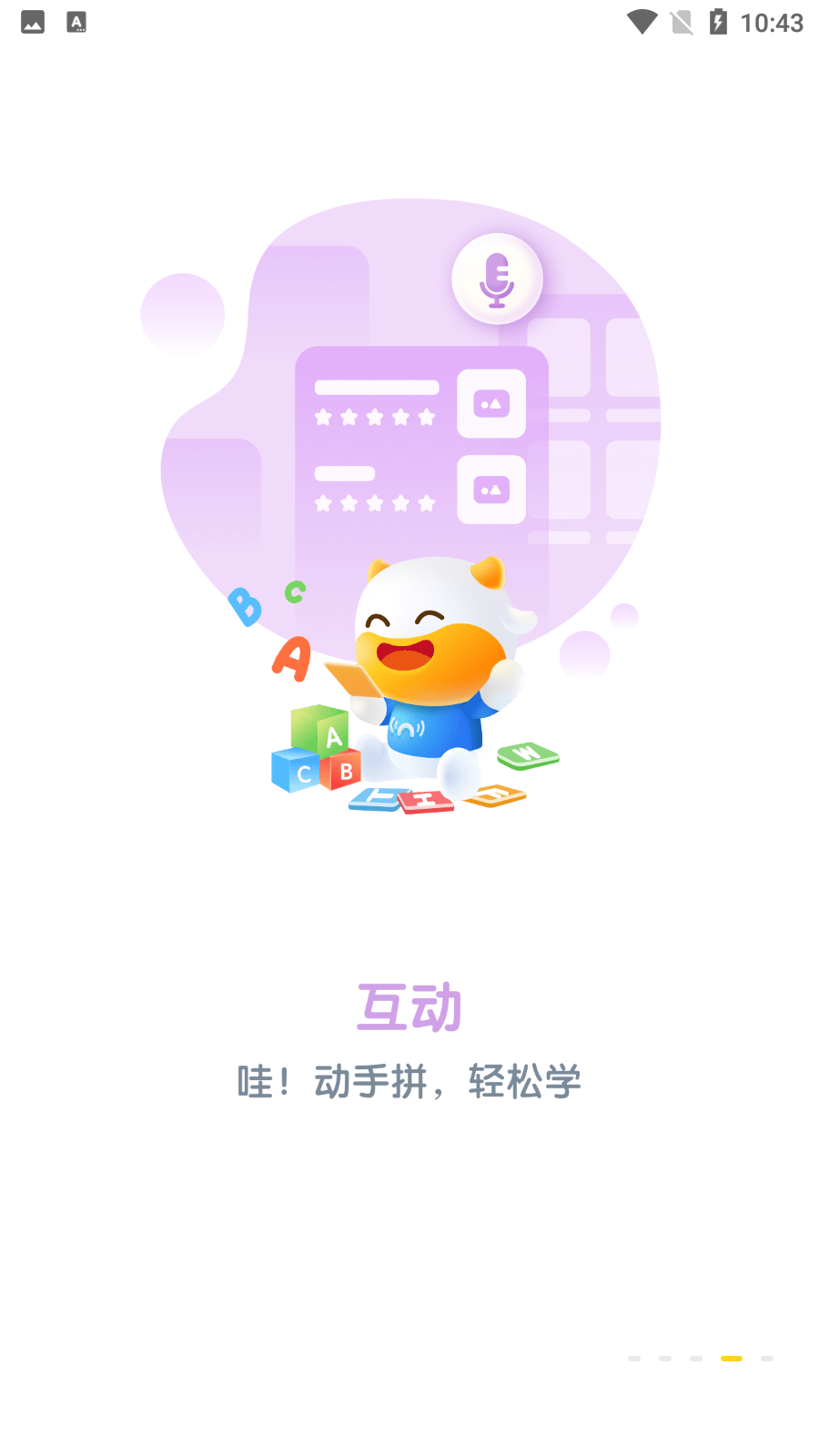Tap the Wi-Fi icon in the status bar
This screenshot has width=819, height=1456.
[x=642, y=22]
